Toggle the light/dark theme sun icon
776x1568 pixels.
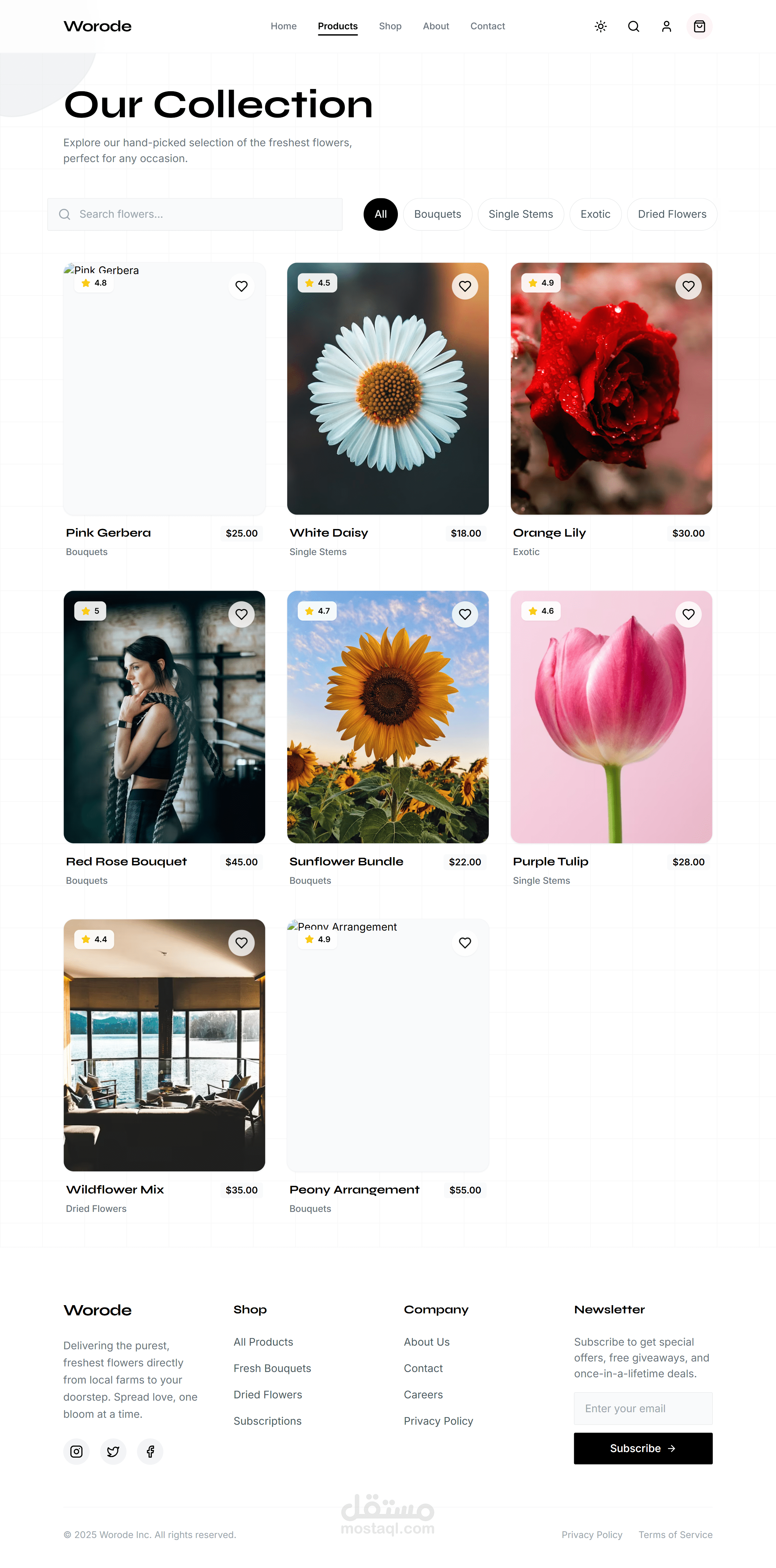(600, 26)
